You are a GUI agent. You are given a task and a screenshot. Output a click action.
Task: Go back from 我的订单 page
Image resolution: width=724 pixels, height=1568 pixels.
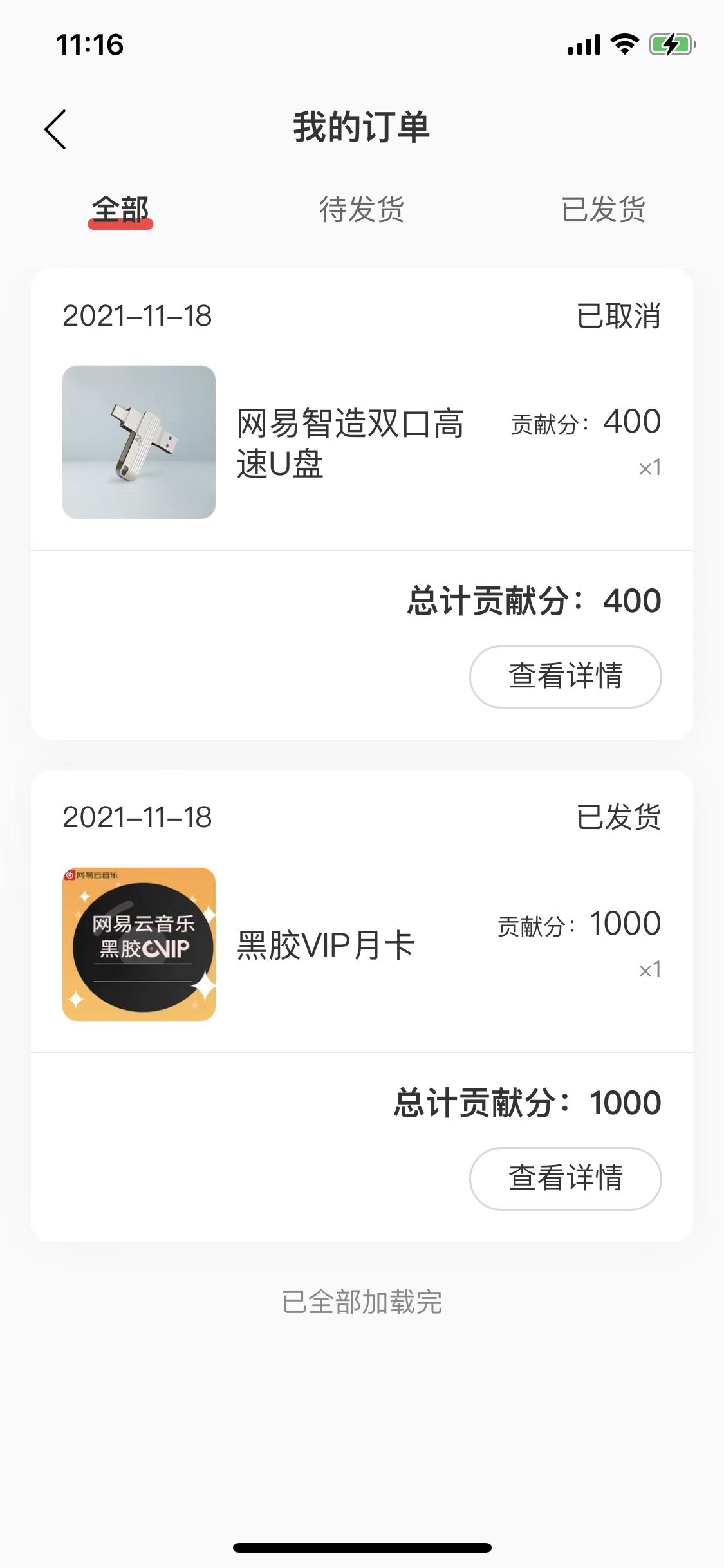point(55,129)
